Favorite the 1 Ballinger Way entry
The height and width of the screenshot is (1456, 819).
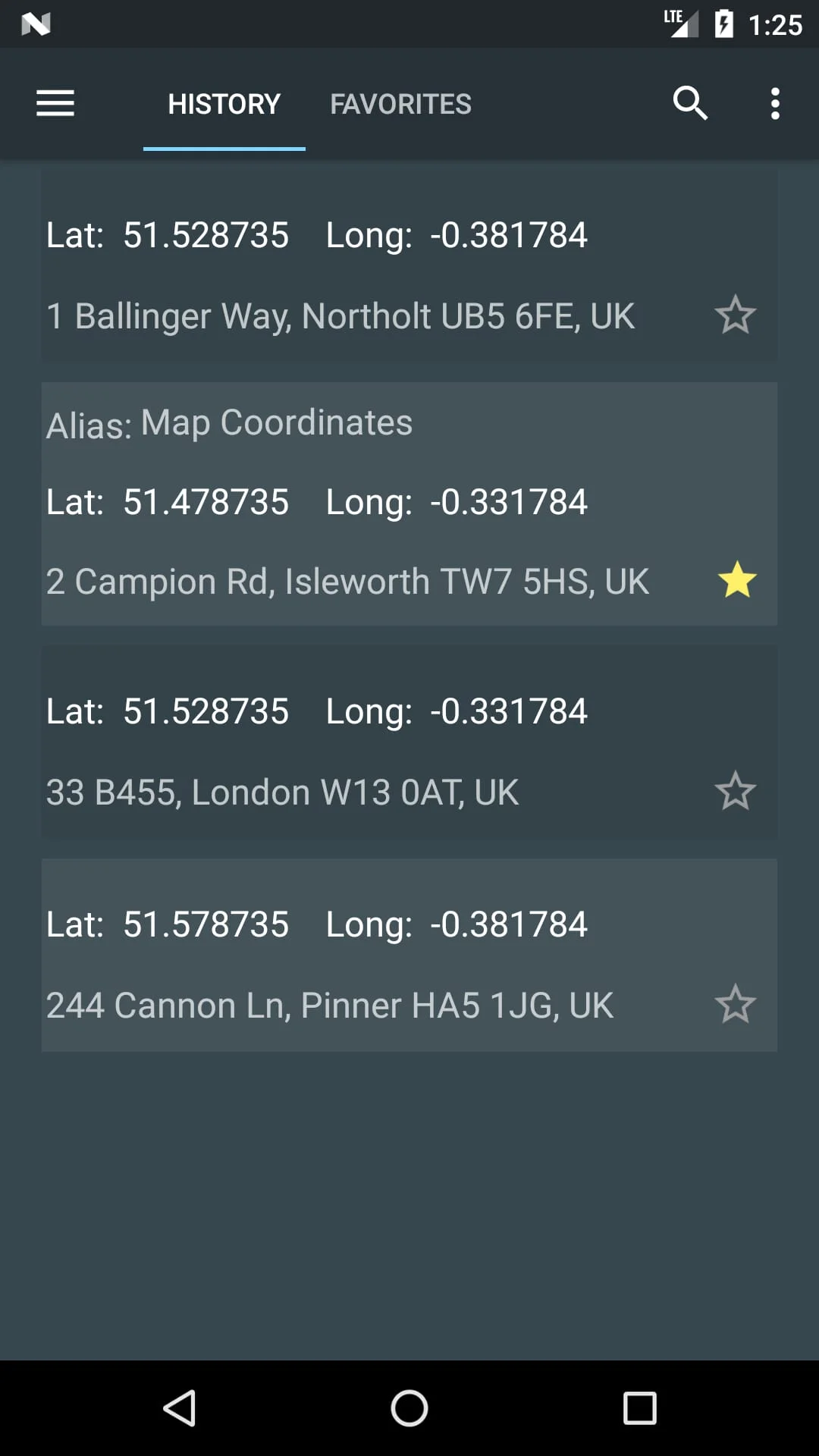736,315
